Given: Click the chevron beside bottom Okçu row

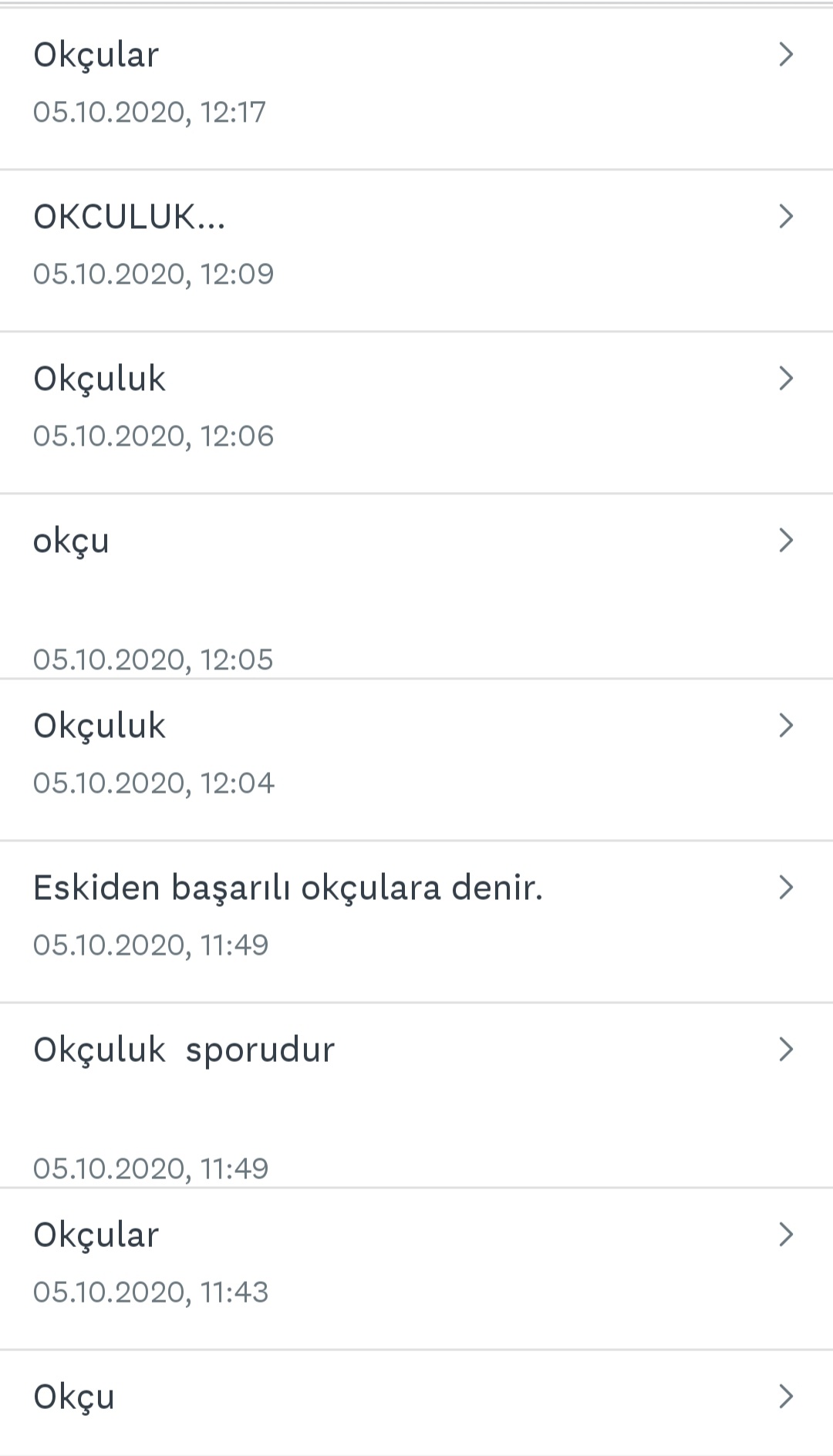Looking at the screenshot, I should [x=787, y=1396].
